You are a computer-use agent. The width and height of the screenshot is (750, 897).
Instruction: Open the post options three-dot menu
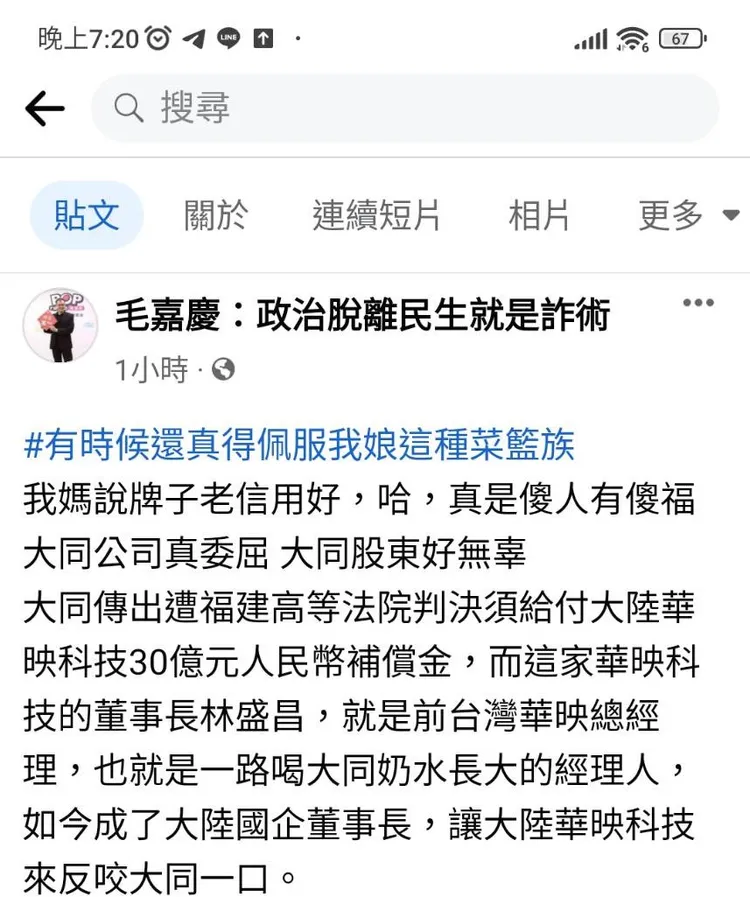click(699, 302)
